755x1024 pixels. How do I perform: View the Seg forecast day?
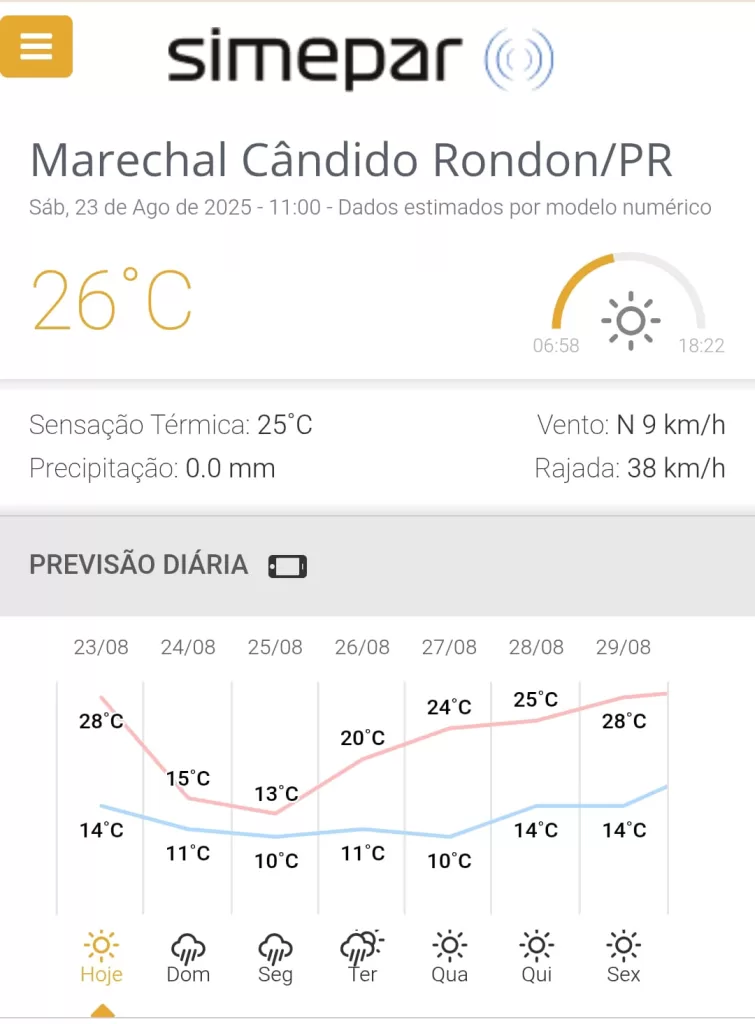click(275, 957)
